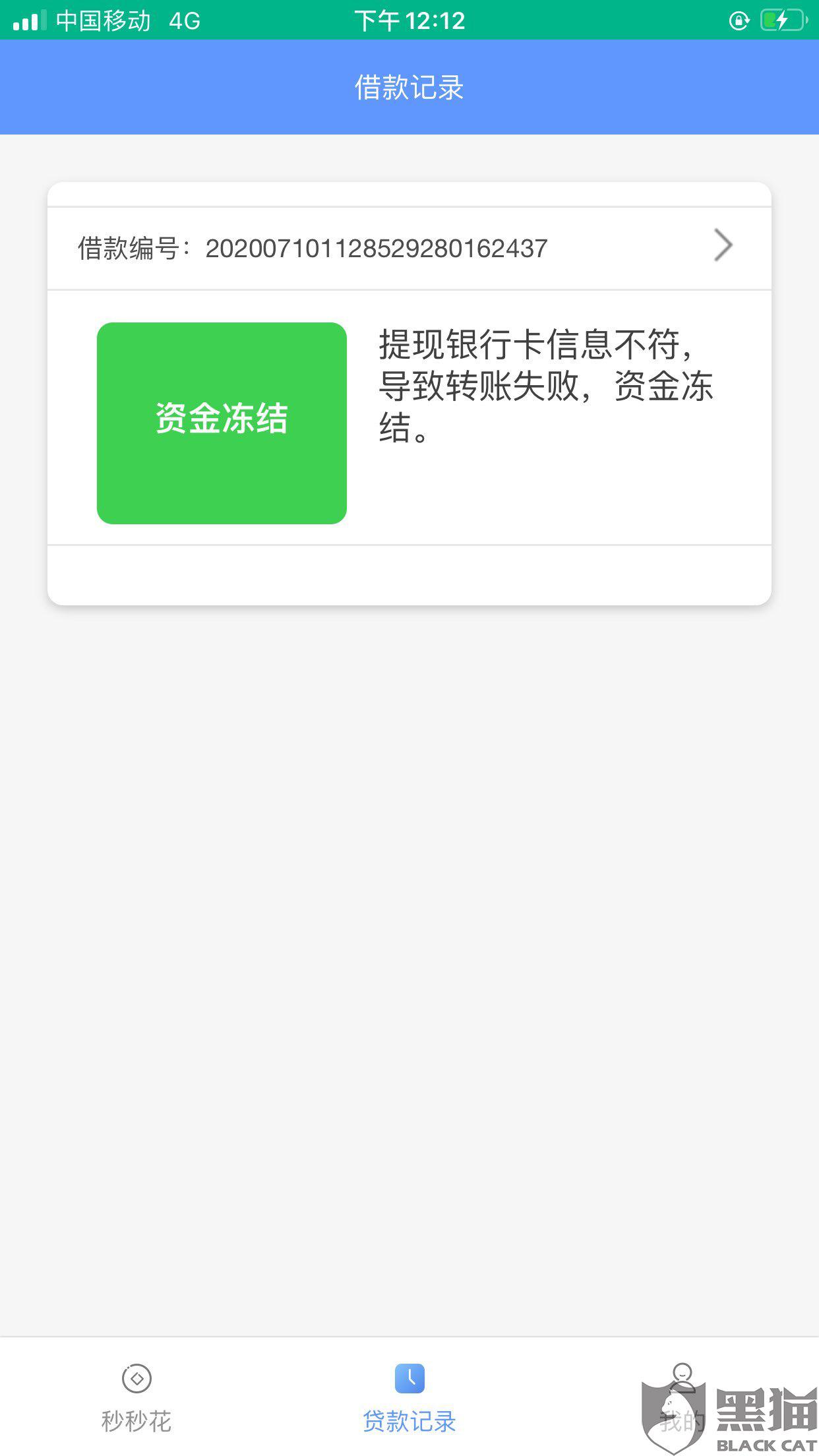819x1456 pixels.
Task: Open loan record number 2020071011285292801624​37
Action: pyautogui.click(x=409, y=248)
